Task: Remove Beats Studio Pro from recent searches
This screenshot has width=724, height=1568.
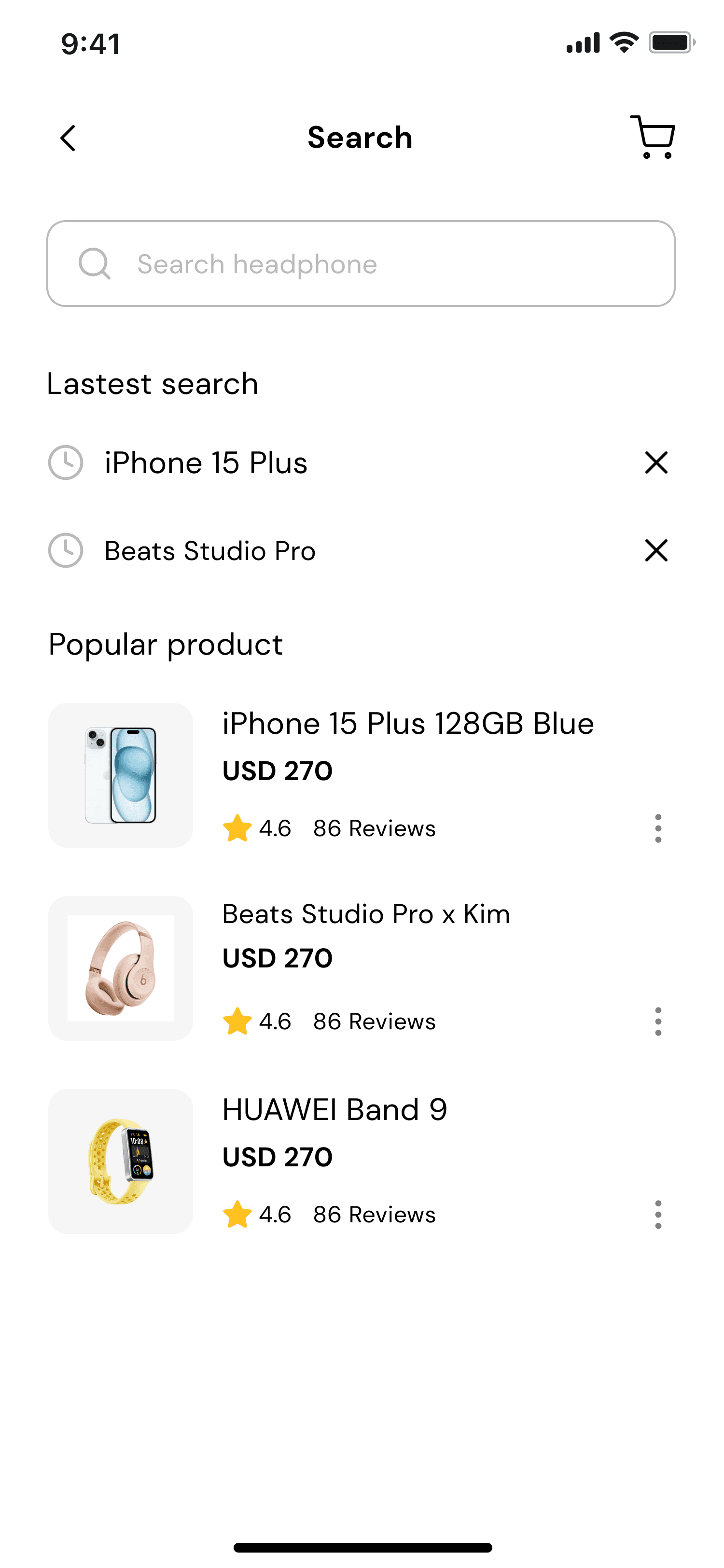Action: point(656,551)
